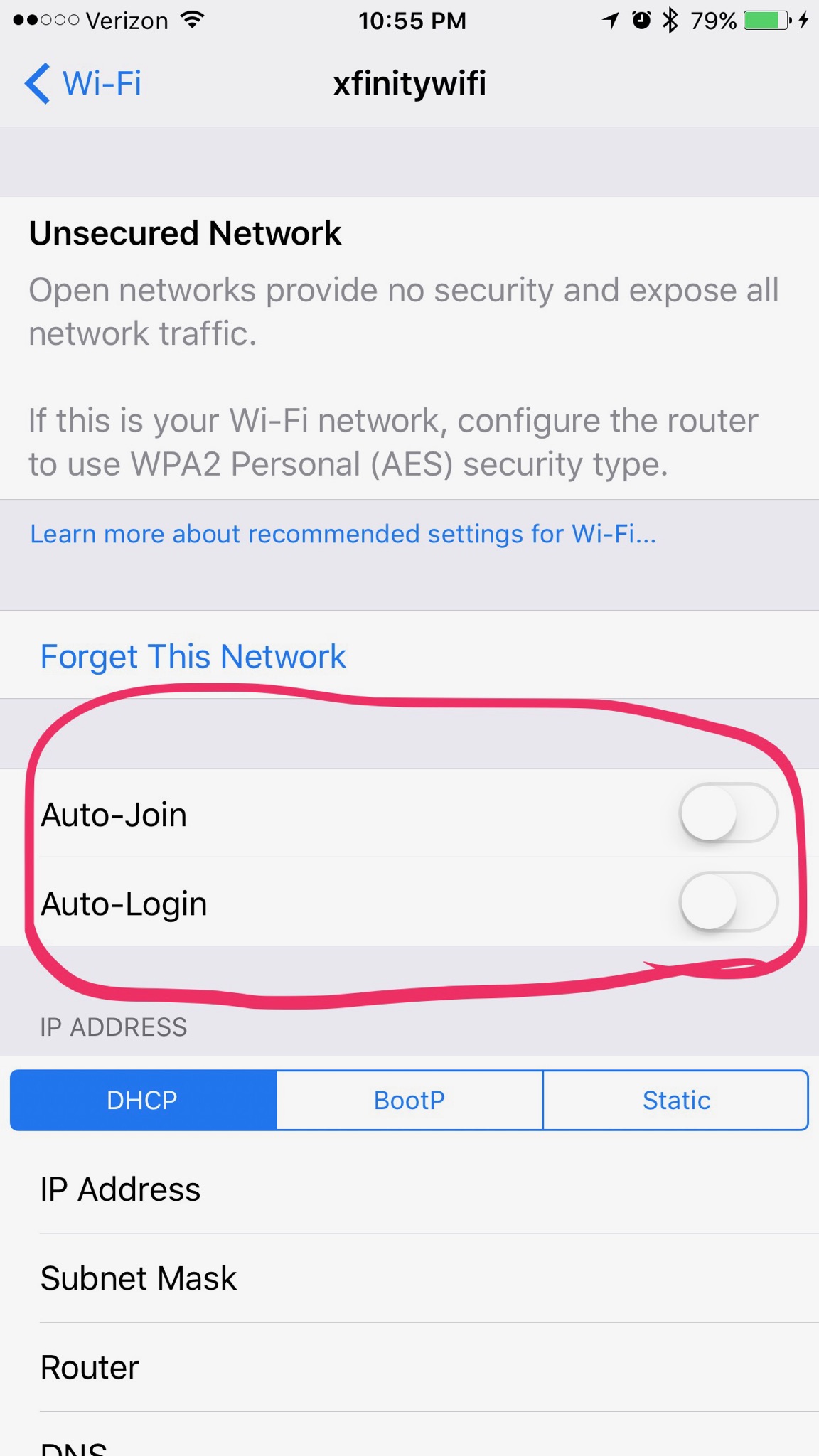Viewport: 819px width, 1456px height.
Task: Enable the Auto-Join switch
Action: tap(729, 813)
